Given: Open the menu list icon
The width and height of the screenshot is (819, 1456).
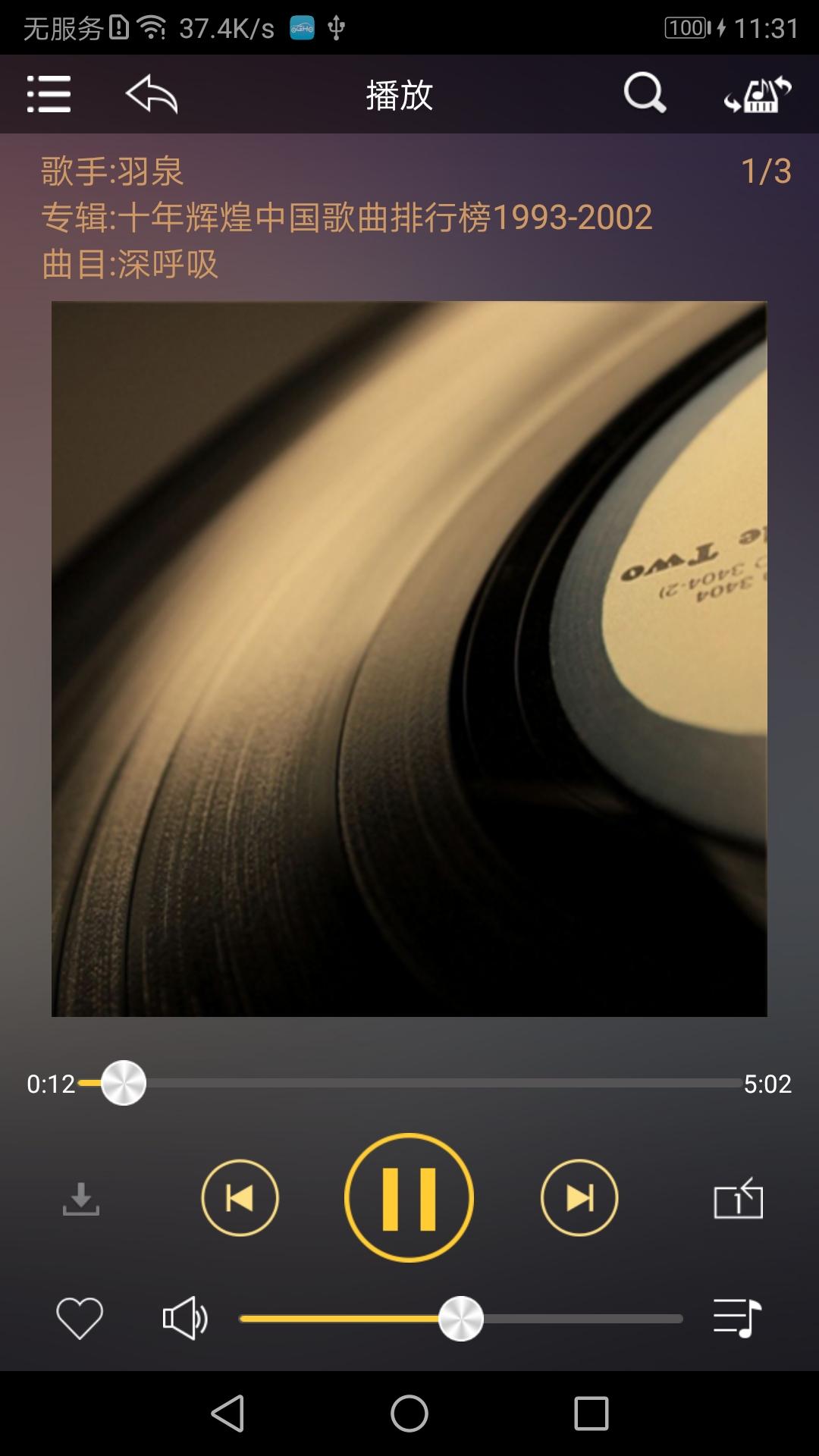Looking at the screenshot, I should [49, 94].
